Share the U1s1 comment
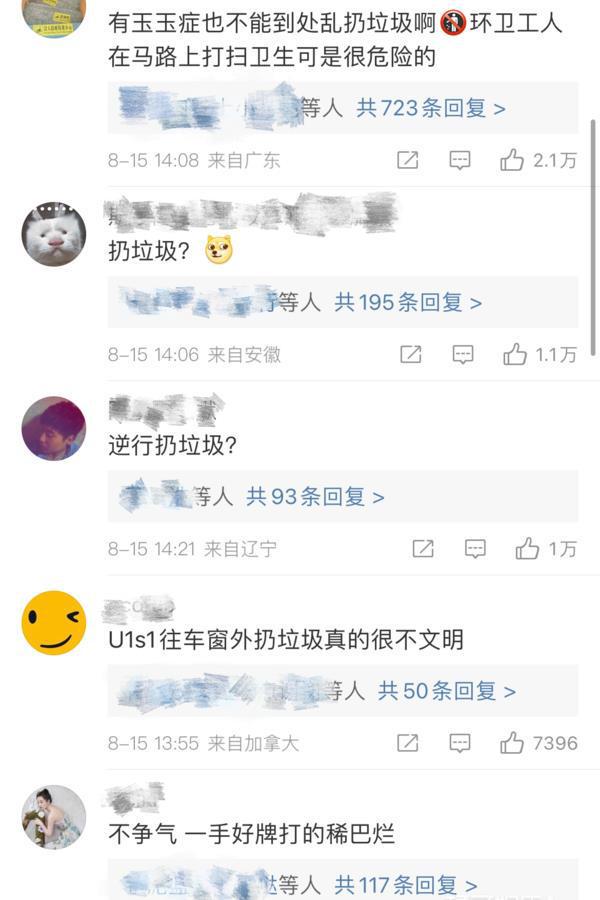 point(408,742)
